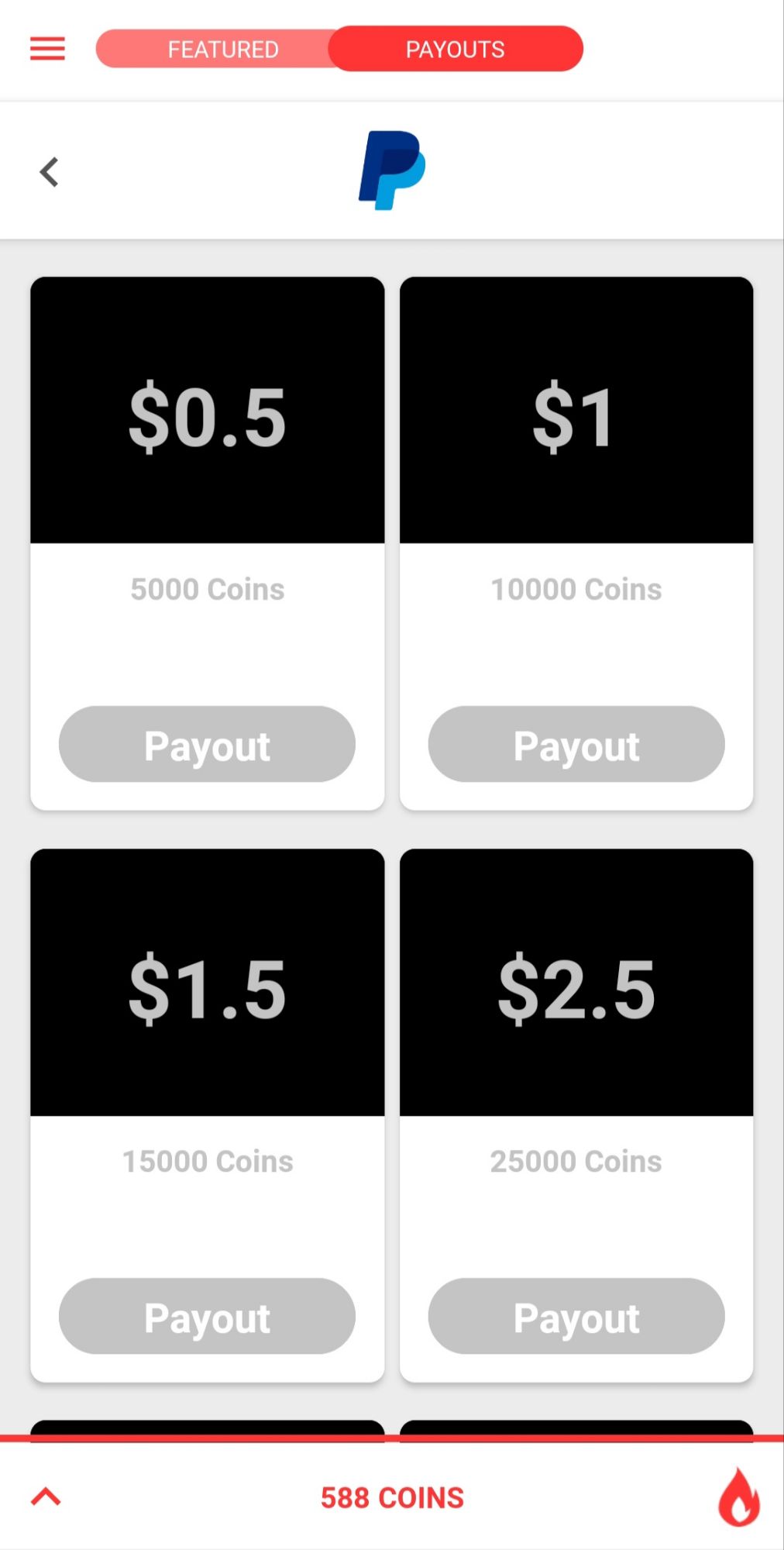Tap the $2.5 card header
This screenshot has width=784, height=1550.
coord(576,984)
